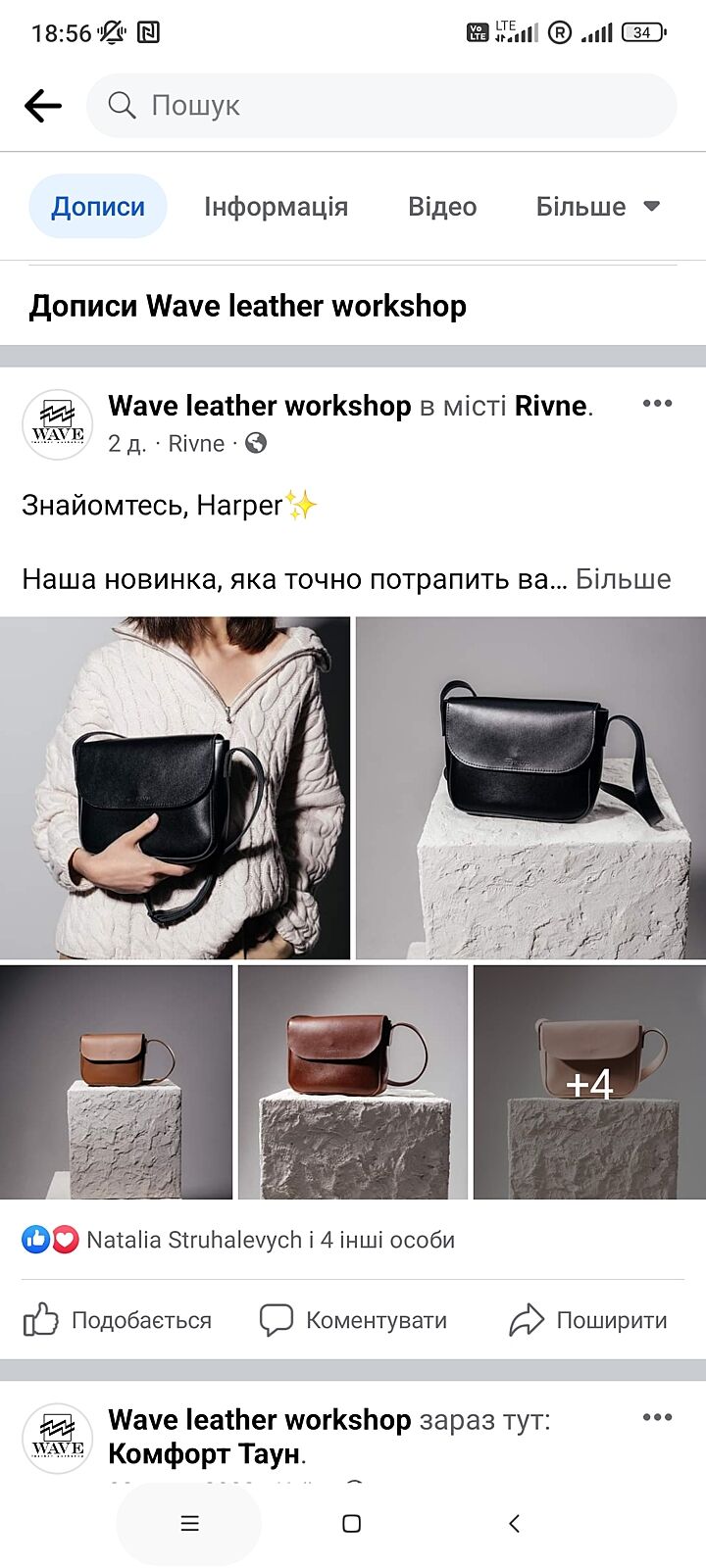Viewport: 706px width, 1568px height.
Task: Go back using the arrow icon
Action: point(43,106)
